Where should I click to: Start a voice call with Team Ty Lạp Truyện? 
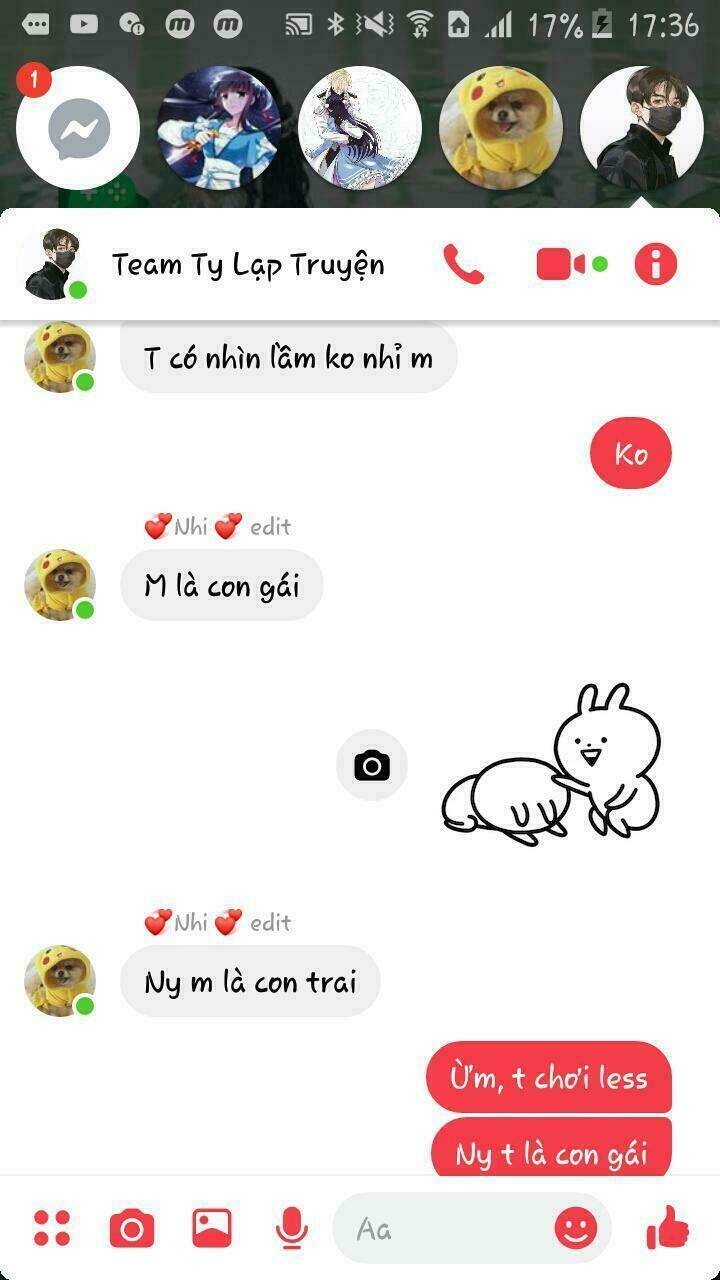coord(463,265)
